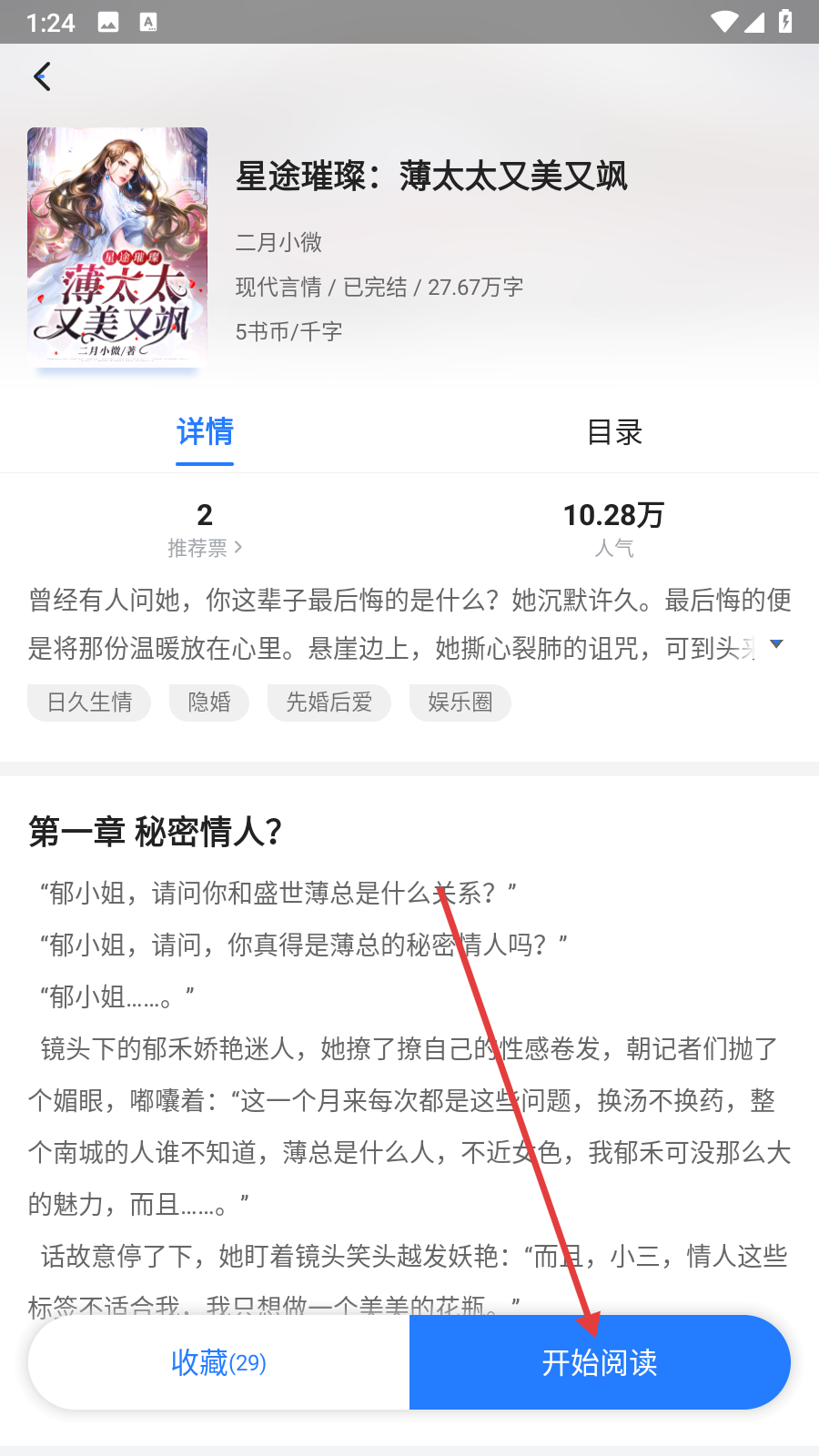Image resolution: width=819 pixels, height=1456 pixels.
Task: Add book to favorites via 收藏
Action: (x=218, y=1362)
